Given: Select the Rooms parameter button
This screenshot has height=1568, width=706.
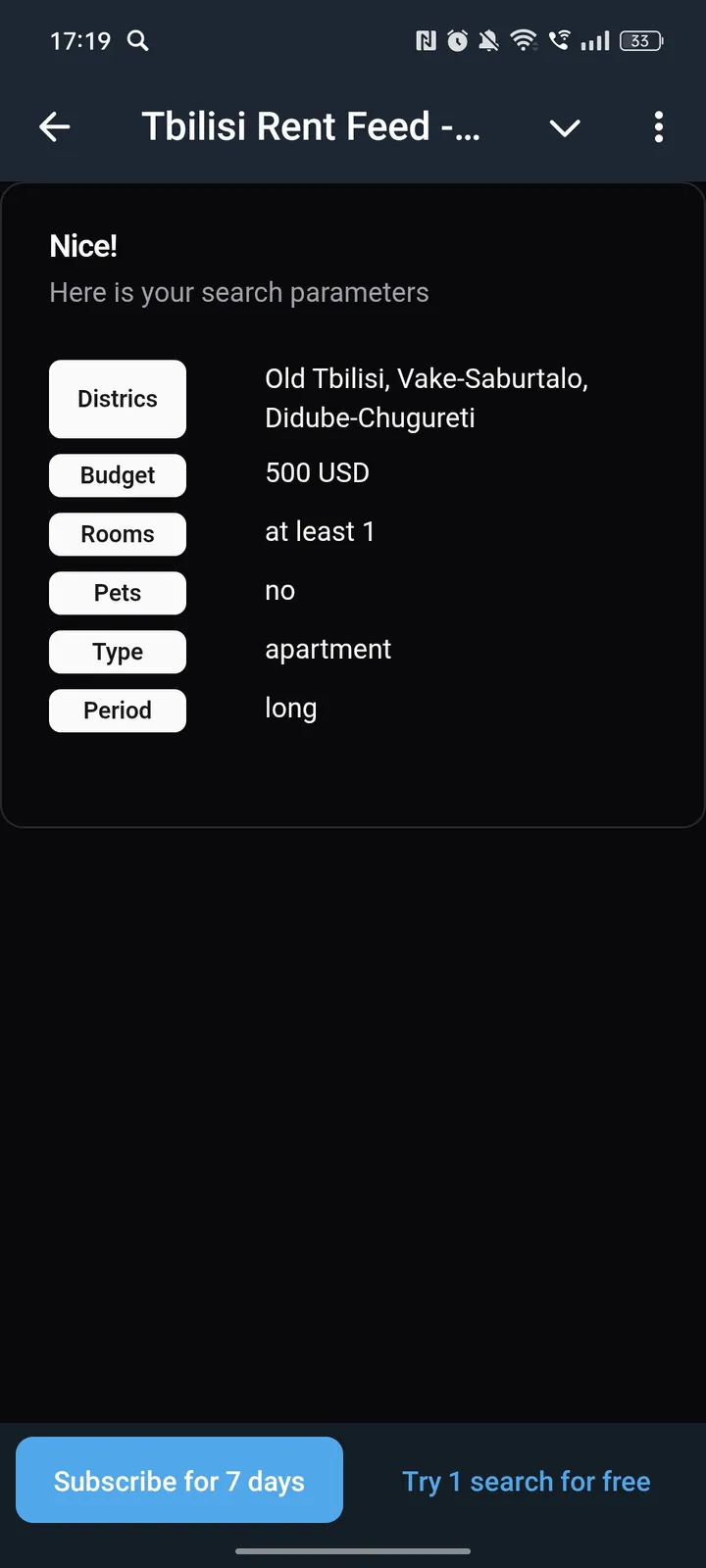Looking at the screenshot, I should pyautogui.click(x=117, y=534).
